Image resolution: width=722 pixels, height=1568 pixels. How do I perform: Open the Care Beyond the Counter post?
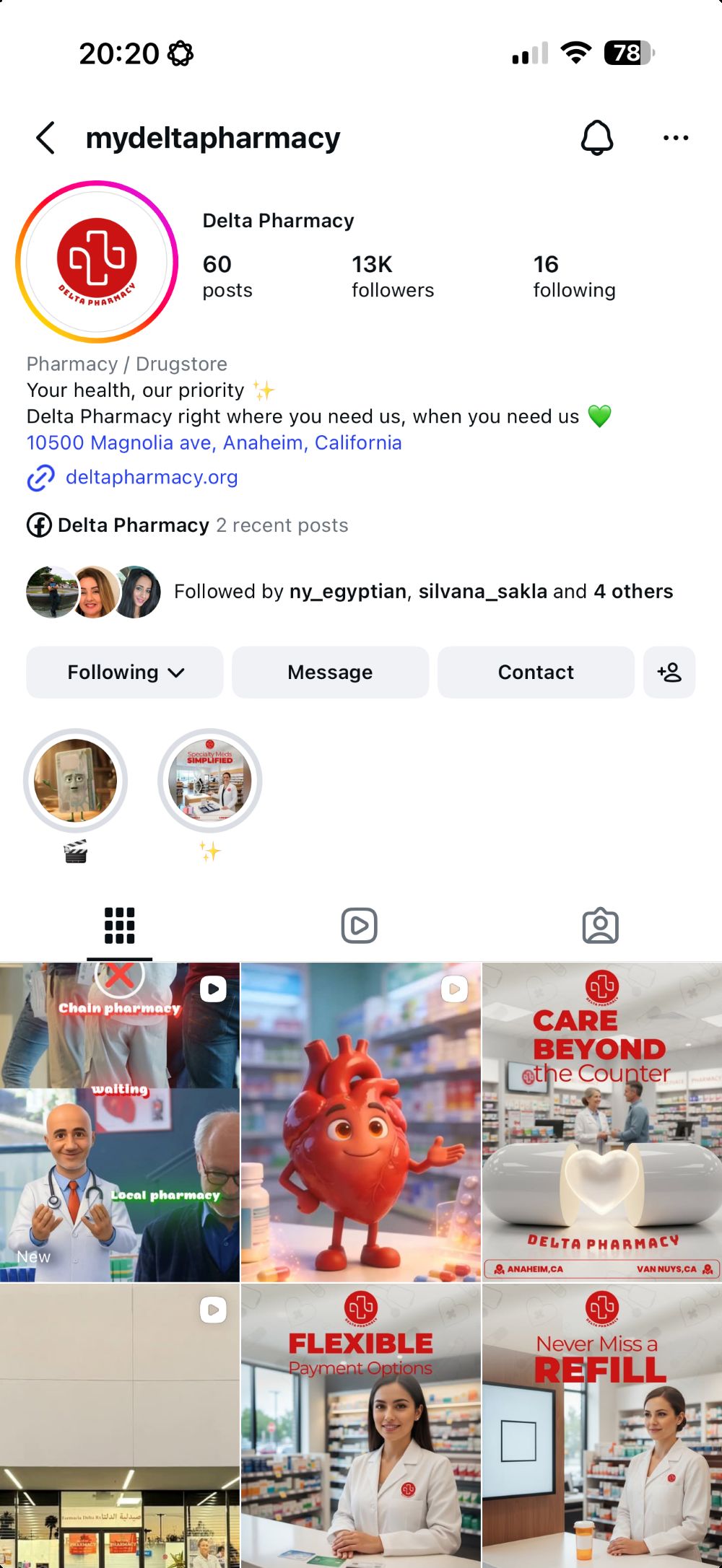(x=601, y=1121)
